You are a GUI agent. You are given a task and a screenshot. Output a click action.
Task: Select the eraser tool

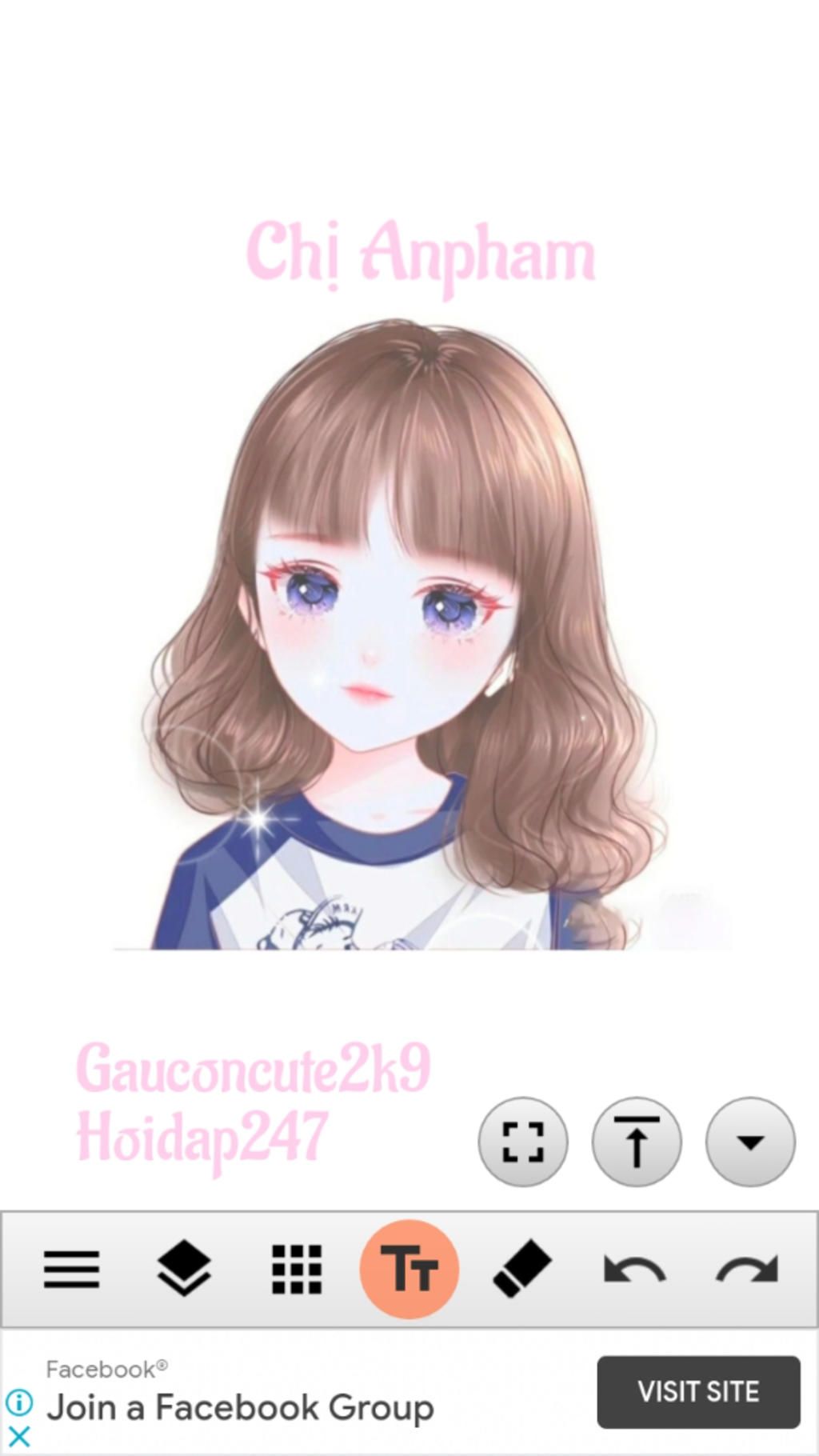[x=521, y=1269]
